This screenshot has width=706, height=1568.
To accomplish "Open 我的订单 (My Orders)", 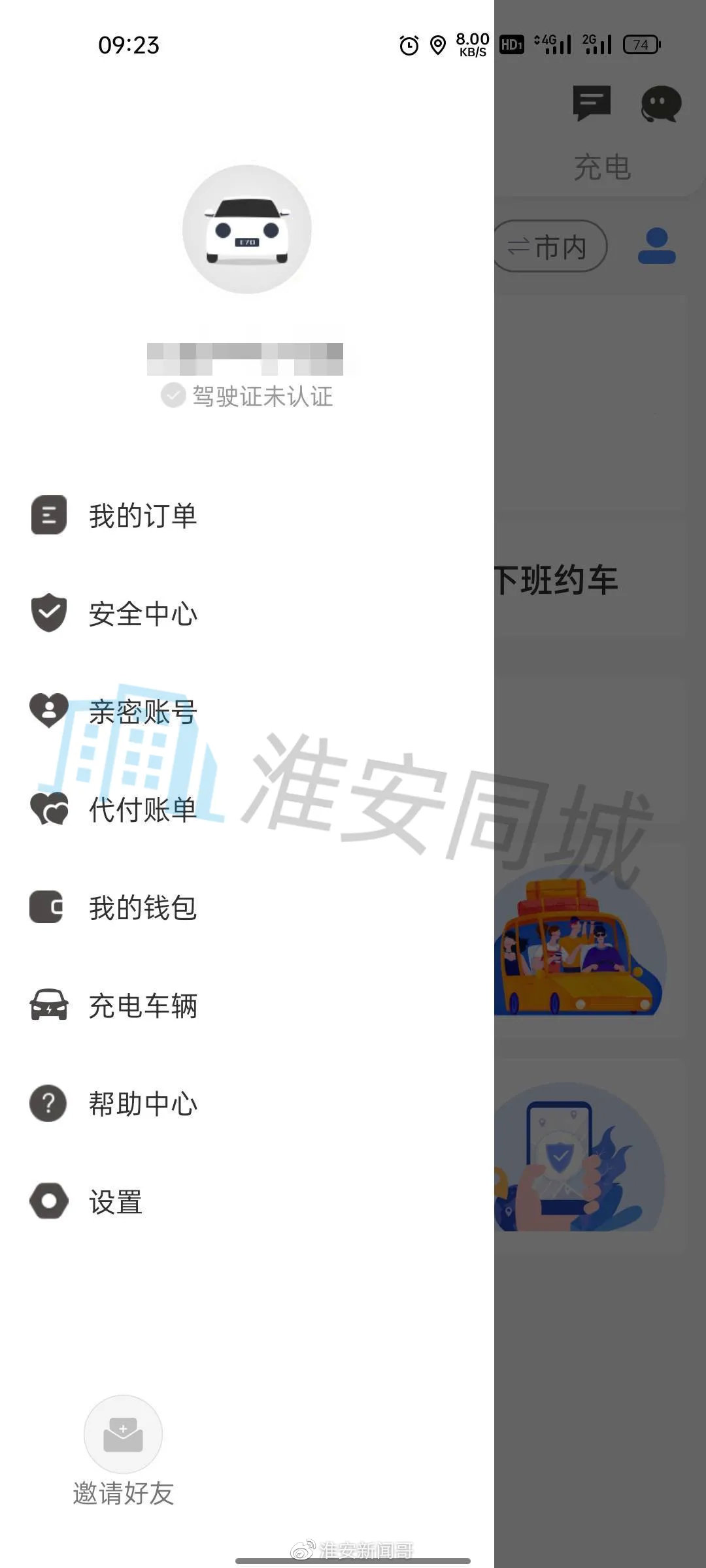I will pos(143,515).
